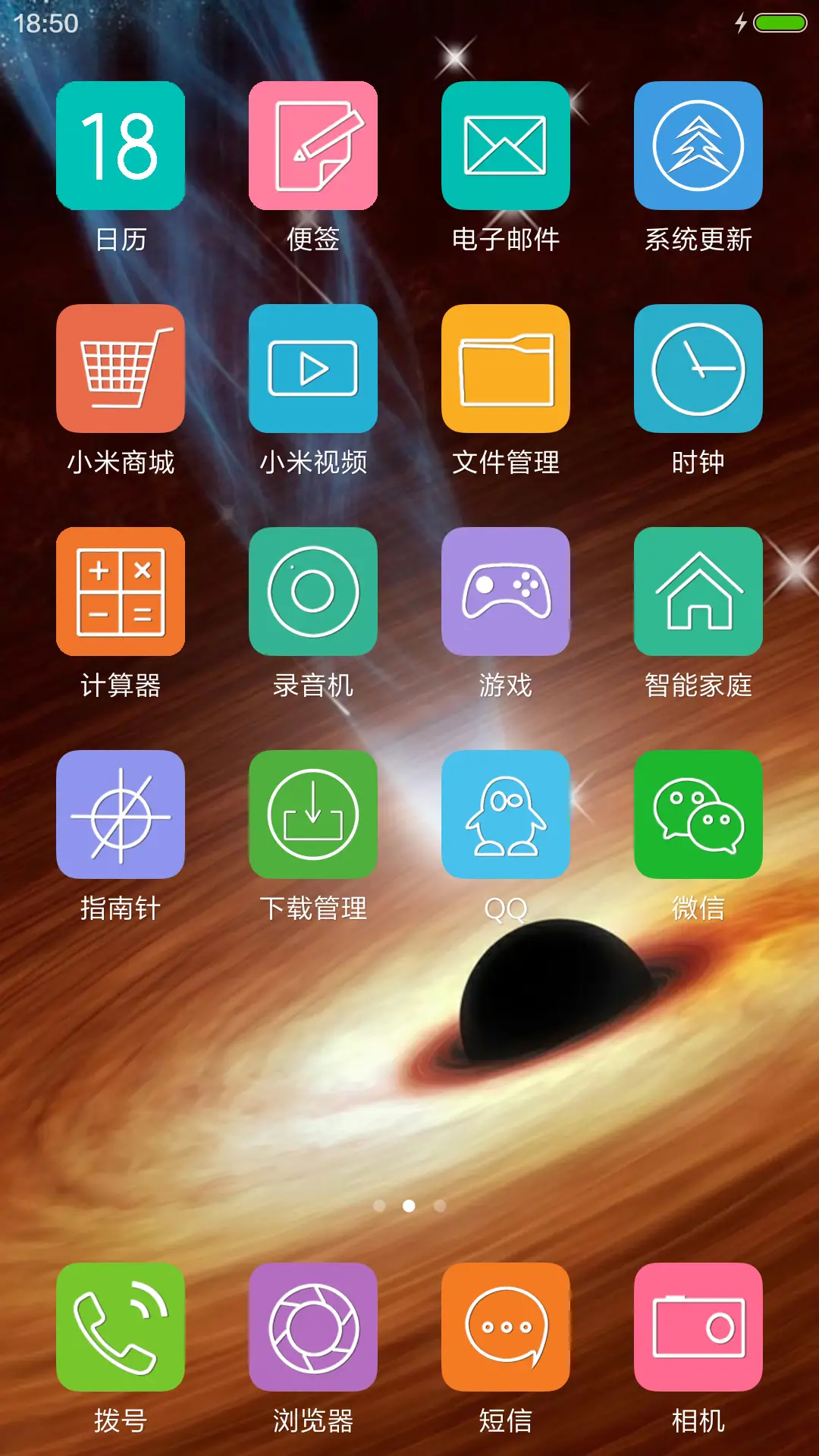The width and height of the screenshot is (819, 1456).
Task: Launch 小米视频 Mi Video
Action: click(x=313, y=368)
